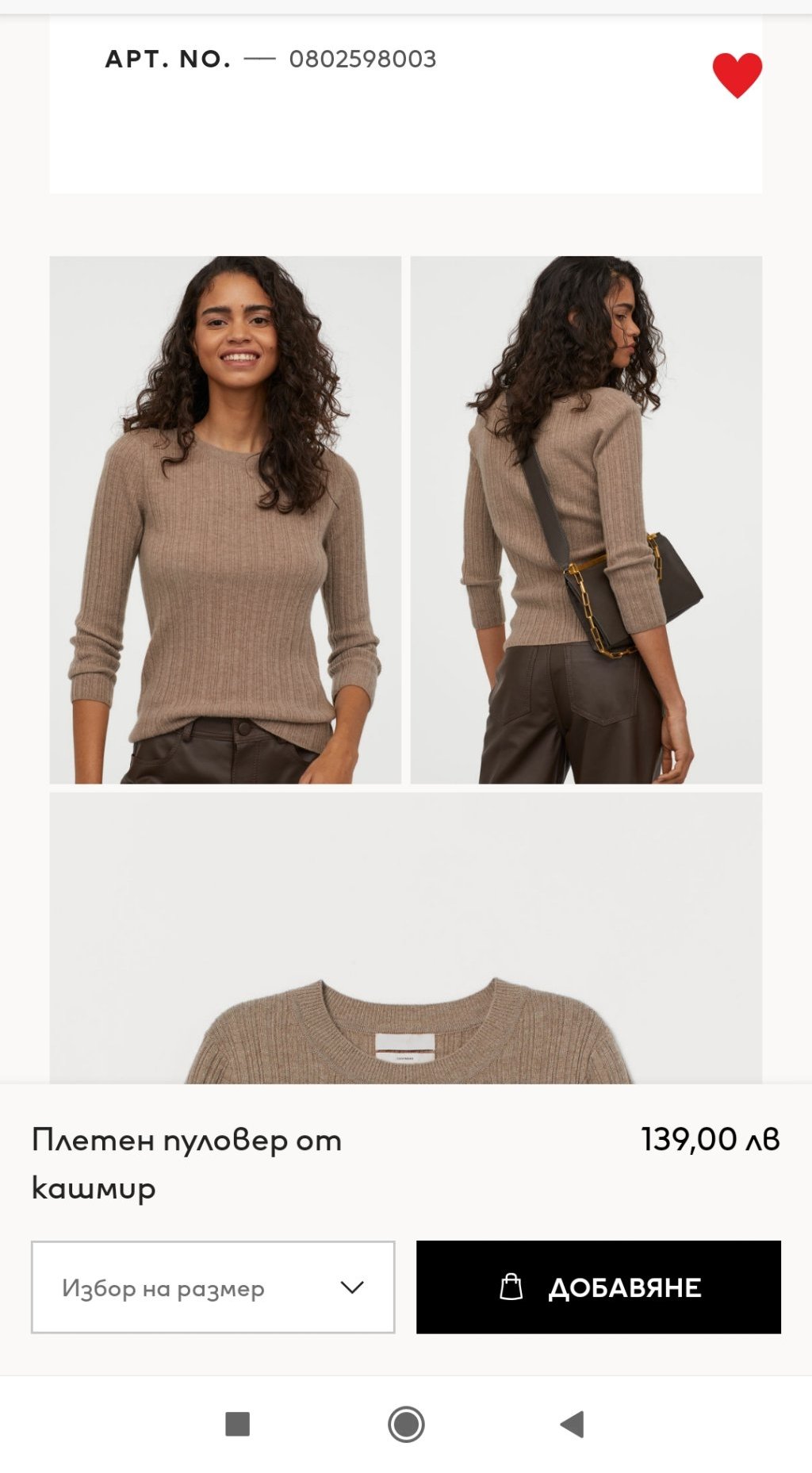Open the back view photo with bag
Image resolution: width=812 pixels, height=1473 pixels.
pyautogui.click(x=586, y=520)
